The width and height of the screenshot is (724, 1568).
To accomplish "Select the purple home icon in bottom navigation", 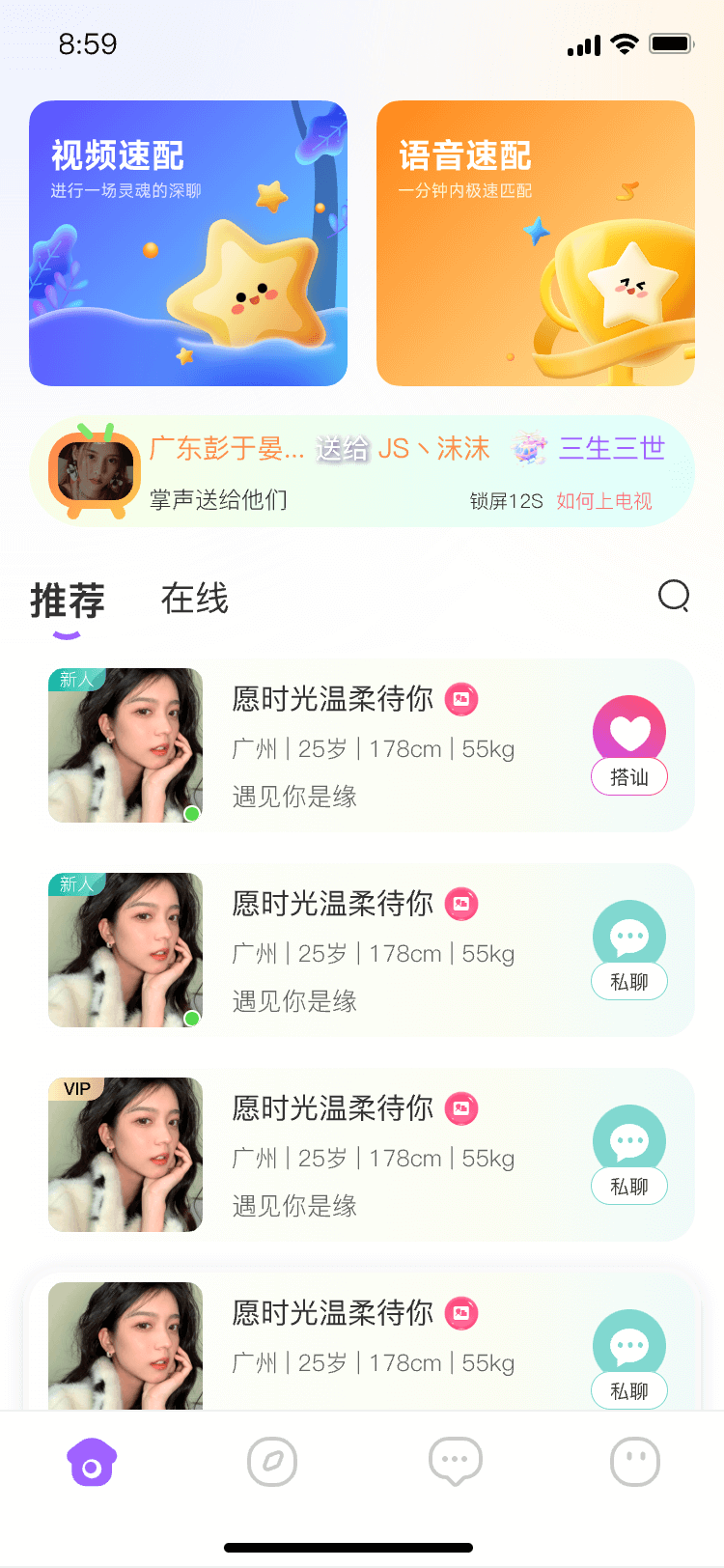I will pos(90,1461).
